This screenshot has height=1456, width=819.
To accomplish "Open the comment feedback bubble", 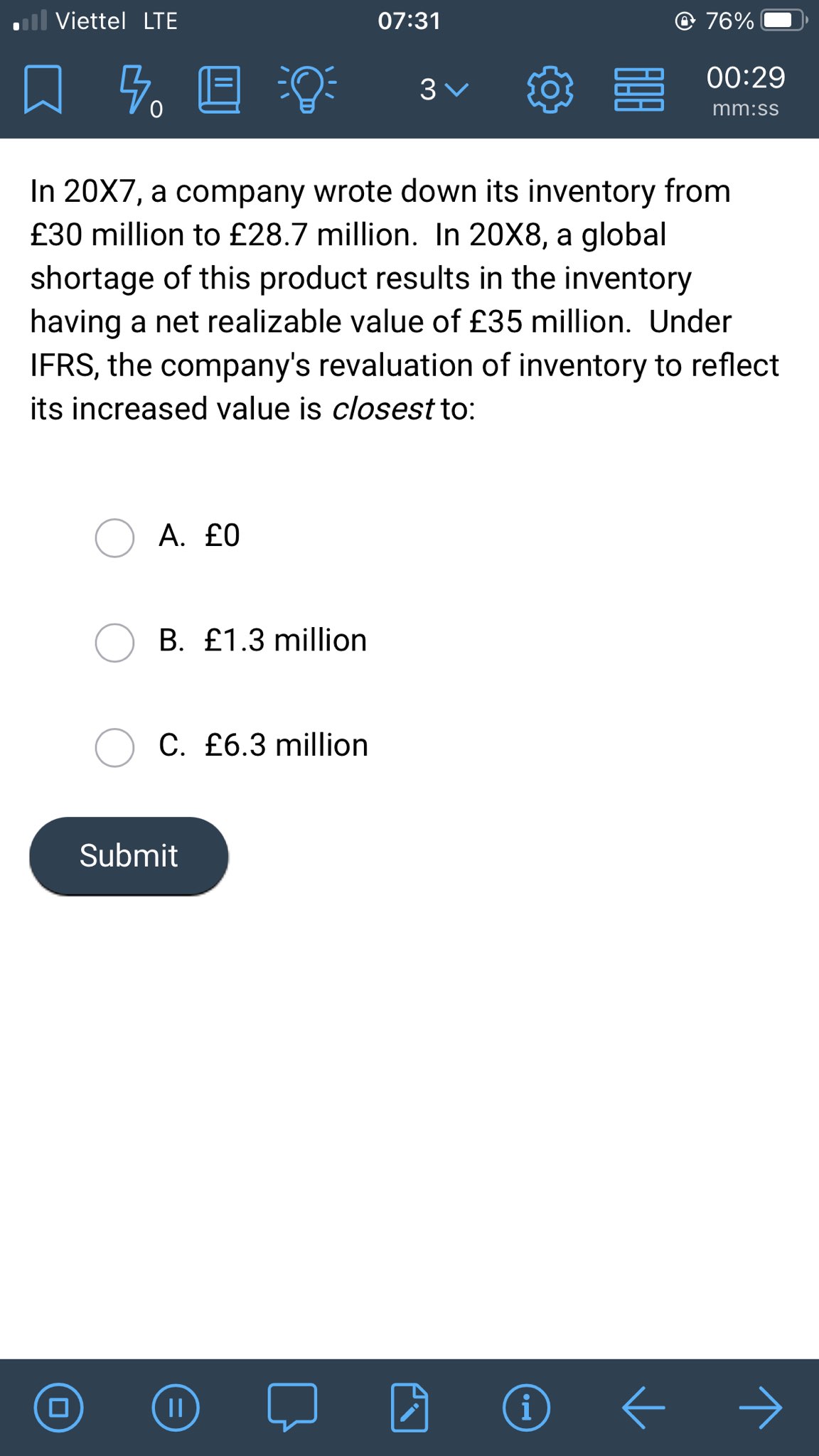I will tap(292, 1407).
